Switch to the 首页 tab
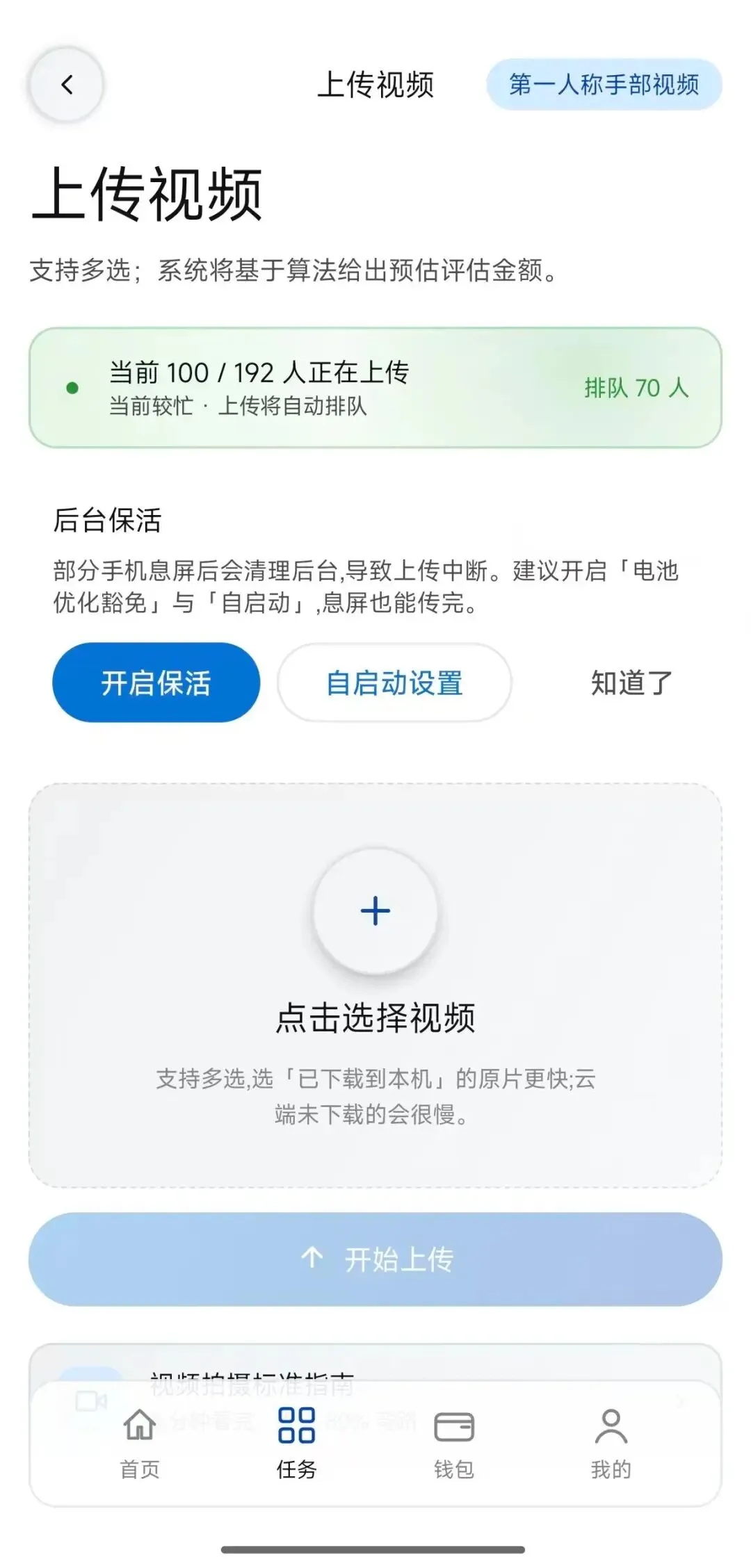751x1568 pixels. coord(140,1444)
